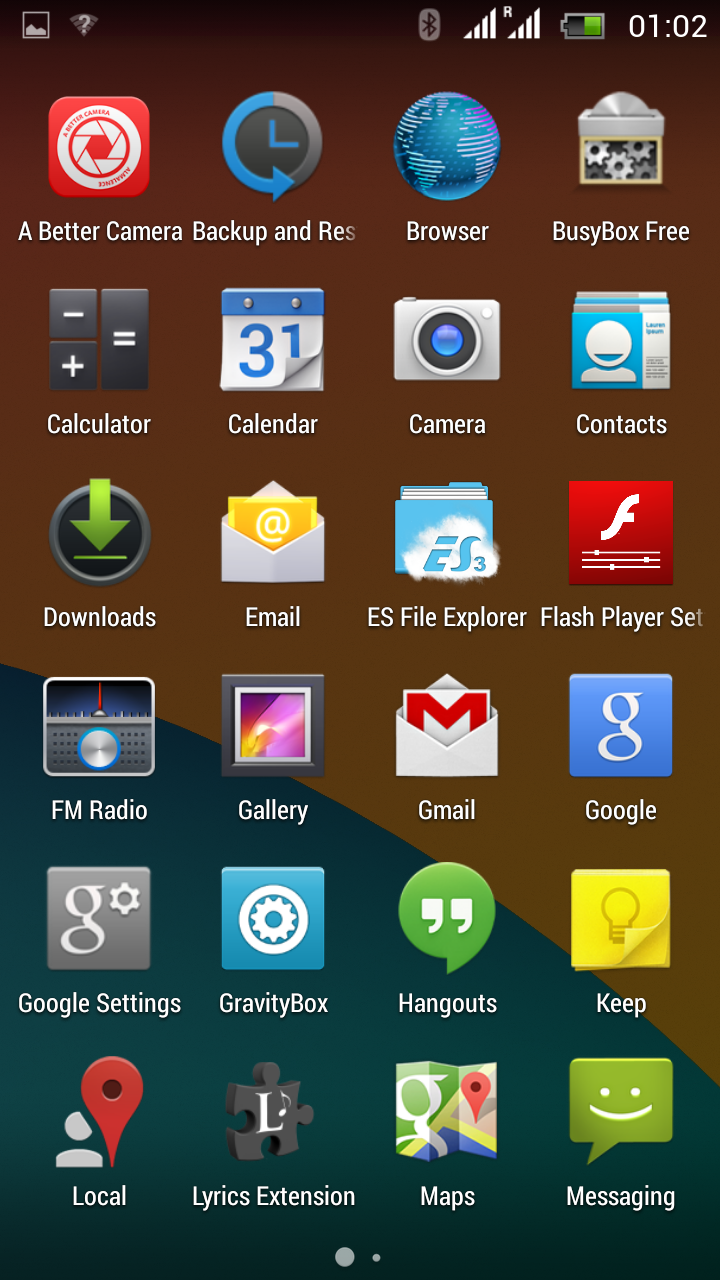This screenshot has height=1280, width=720.
Task: Open ES File Explorer
Action: point(447,533)
